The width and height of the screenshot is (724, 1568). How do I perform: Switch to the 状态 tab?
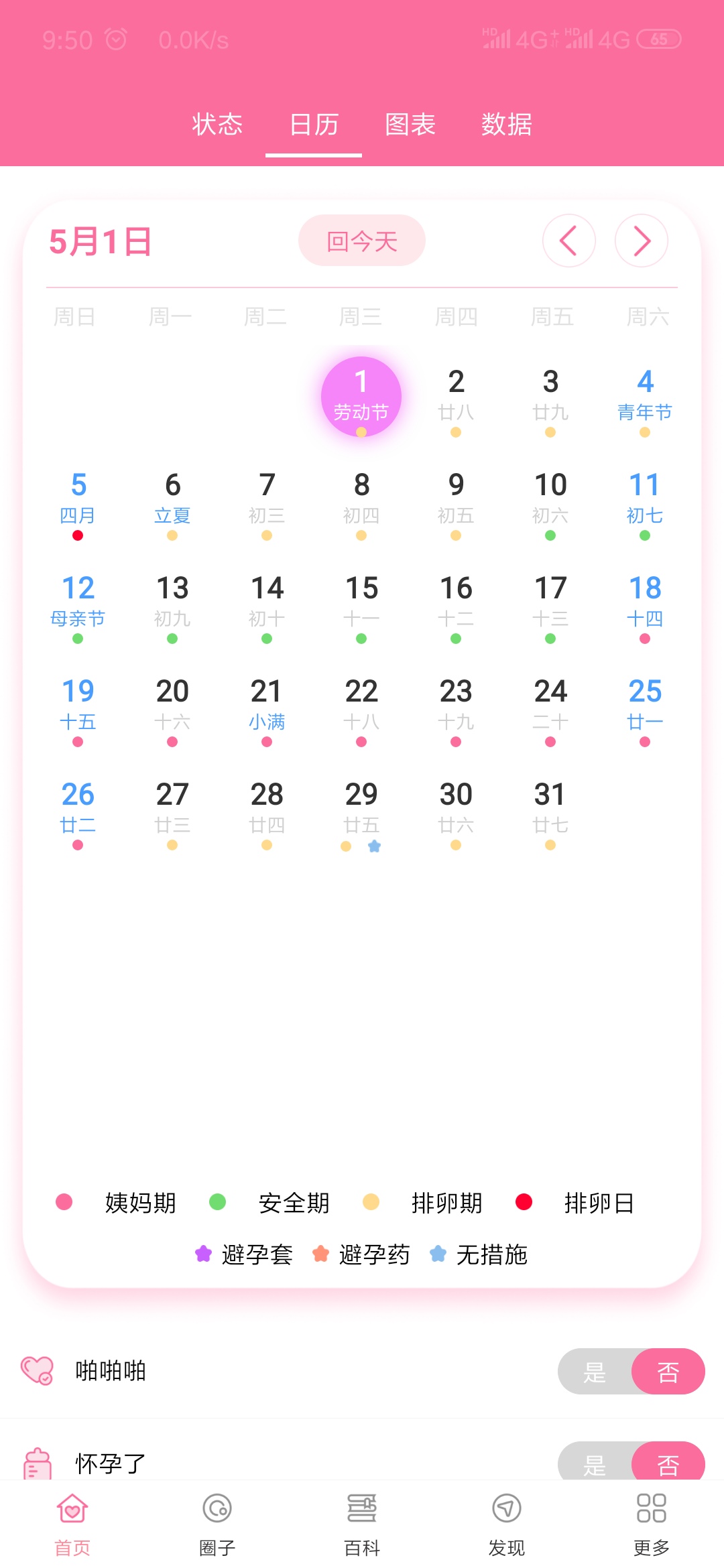pyautogui.click(x=217, y=125)
